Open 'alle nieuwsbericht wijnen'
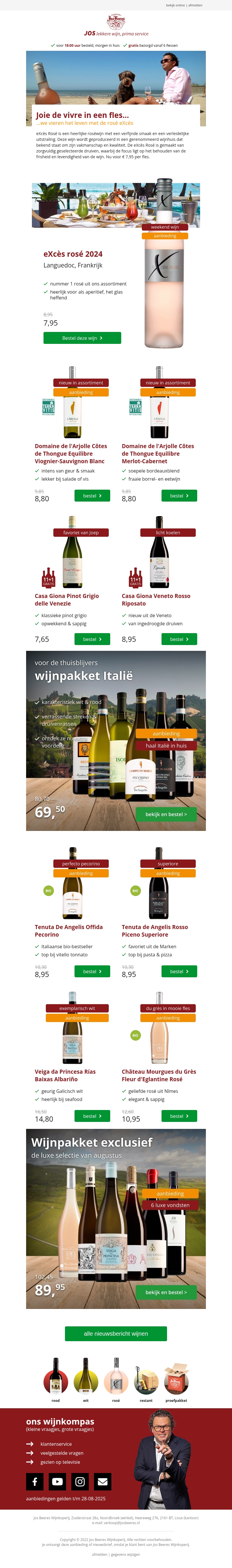The height and width of the screenshot is (1568, 232). [116, 1334]
